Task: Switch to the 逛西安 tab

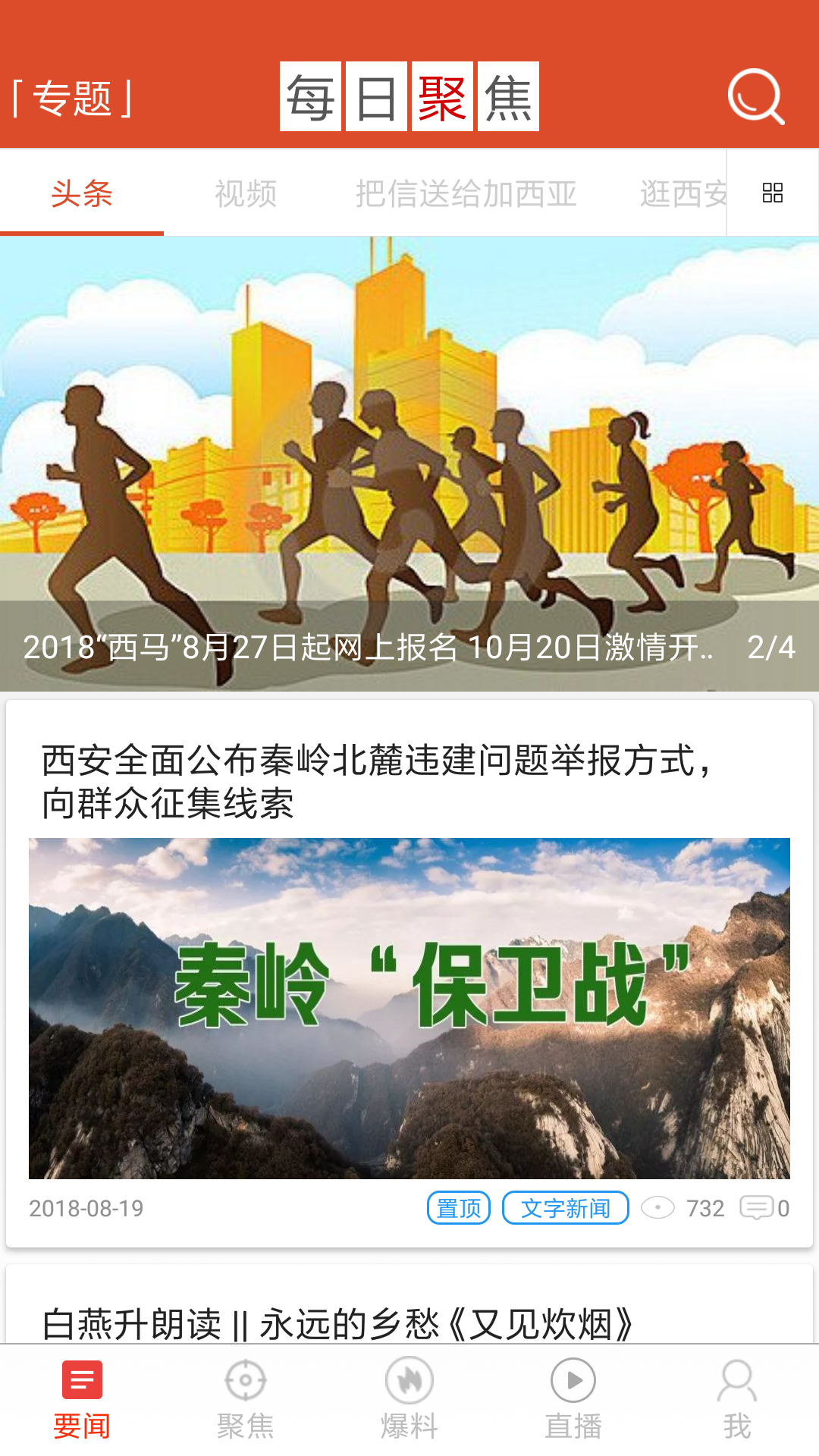Action: [682, 194]
